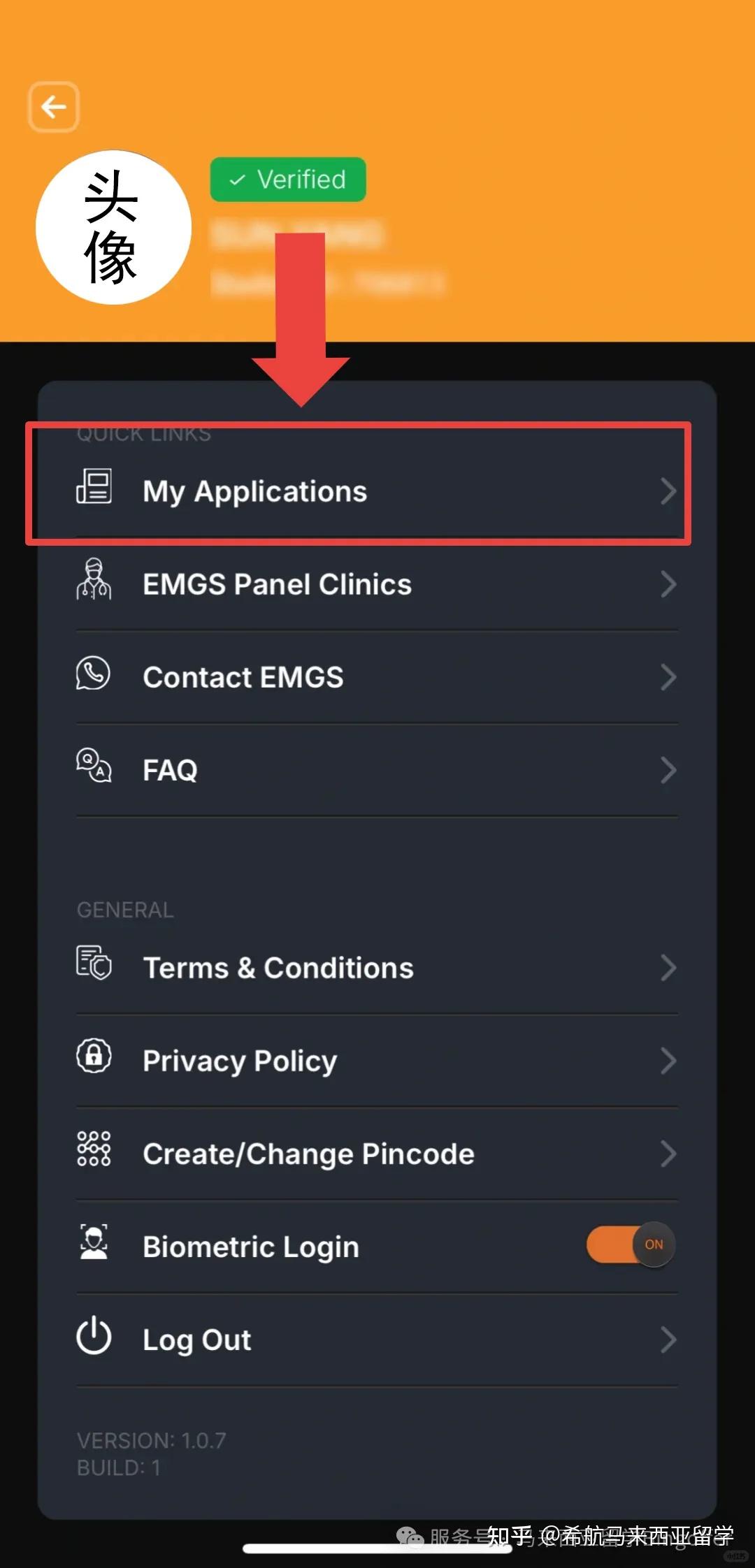Turn off Biometric Login
This screenshot has height=1568, width=755.
631,1245
